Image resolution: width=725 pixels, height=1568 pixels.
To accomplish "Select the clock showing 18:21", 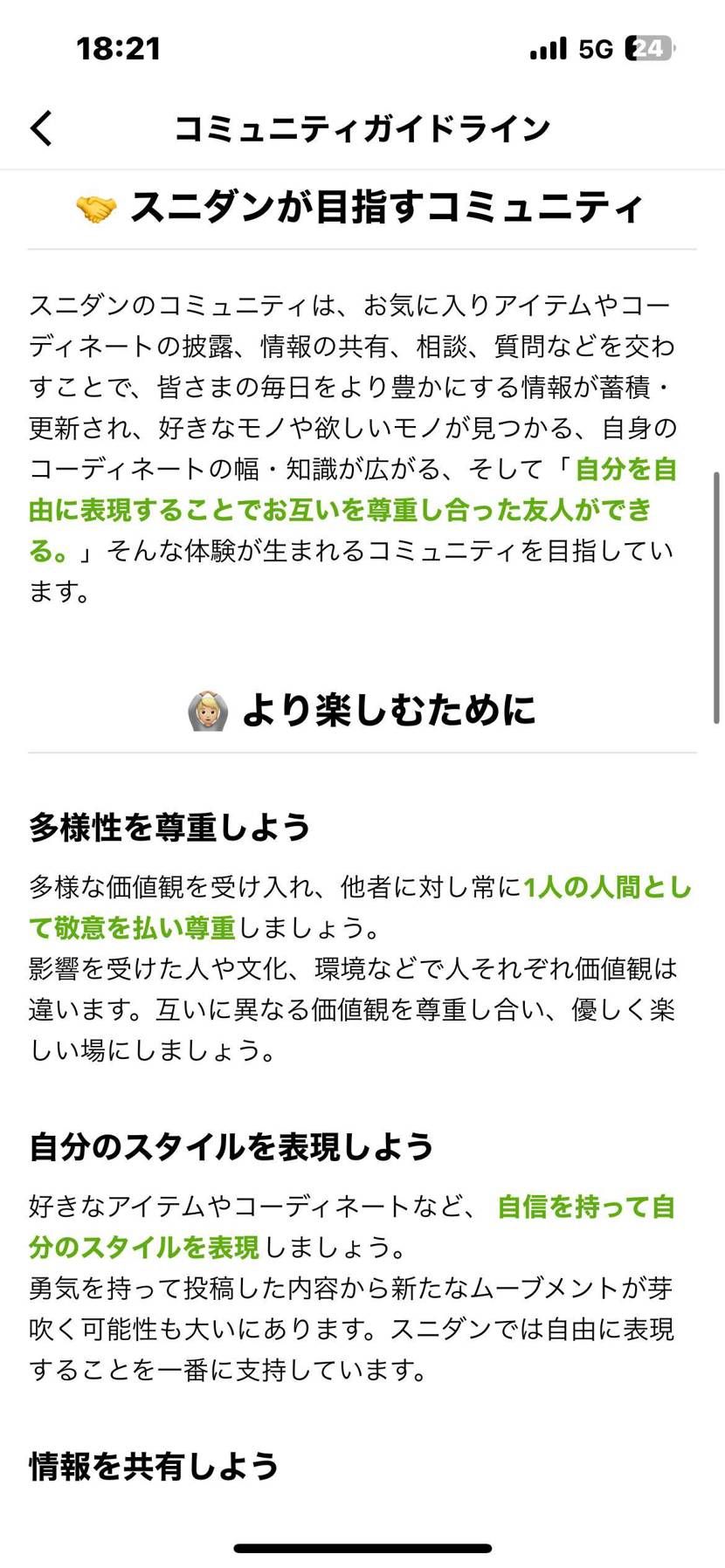I will 119,50.
